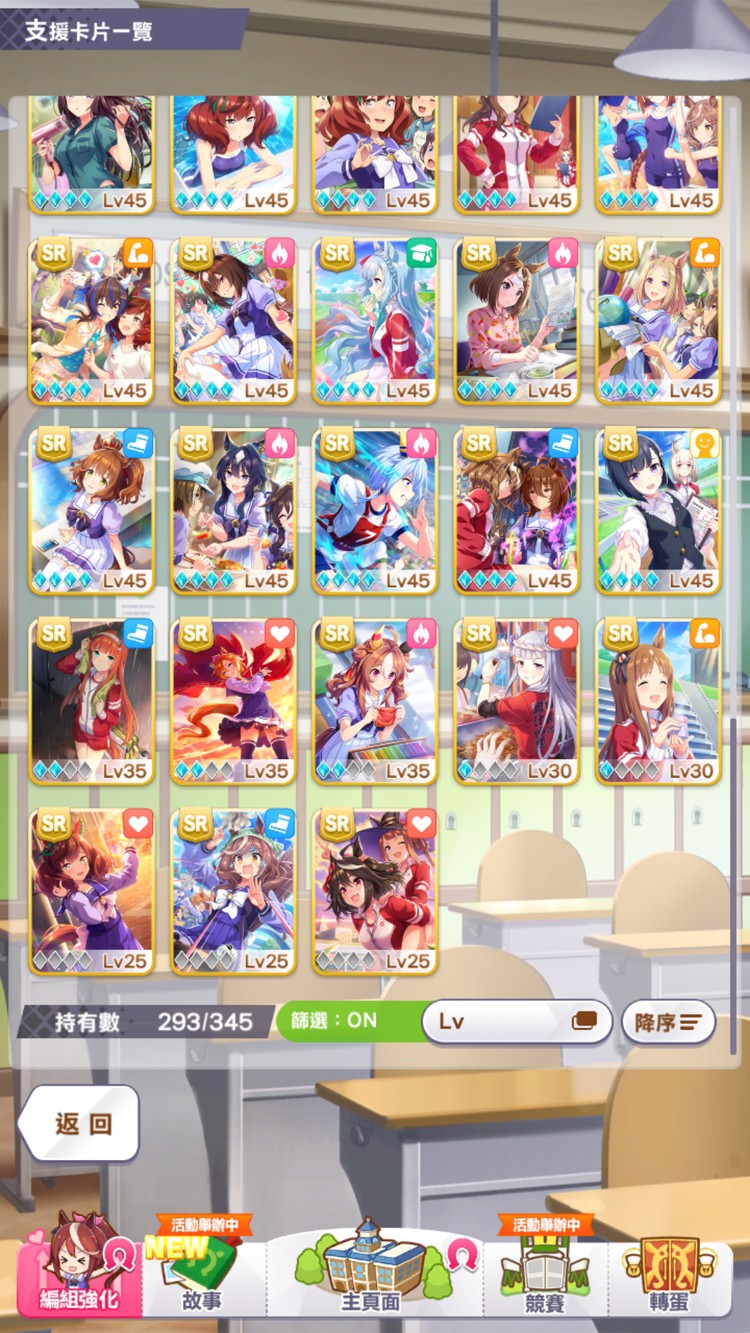Tap the 返回 back button
750x1333 pixels.
(80, 1123)
